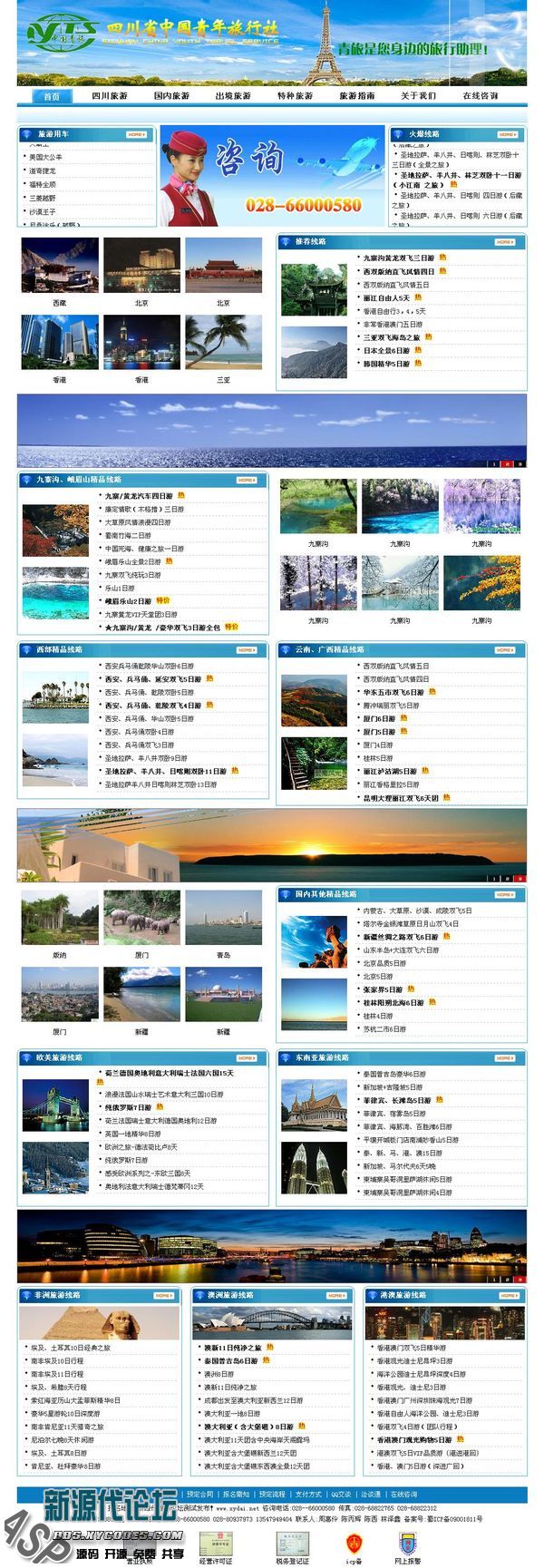Open the 西藏 photo thumbnail

click(60, 265)
